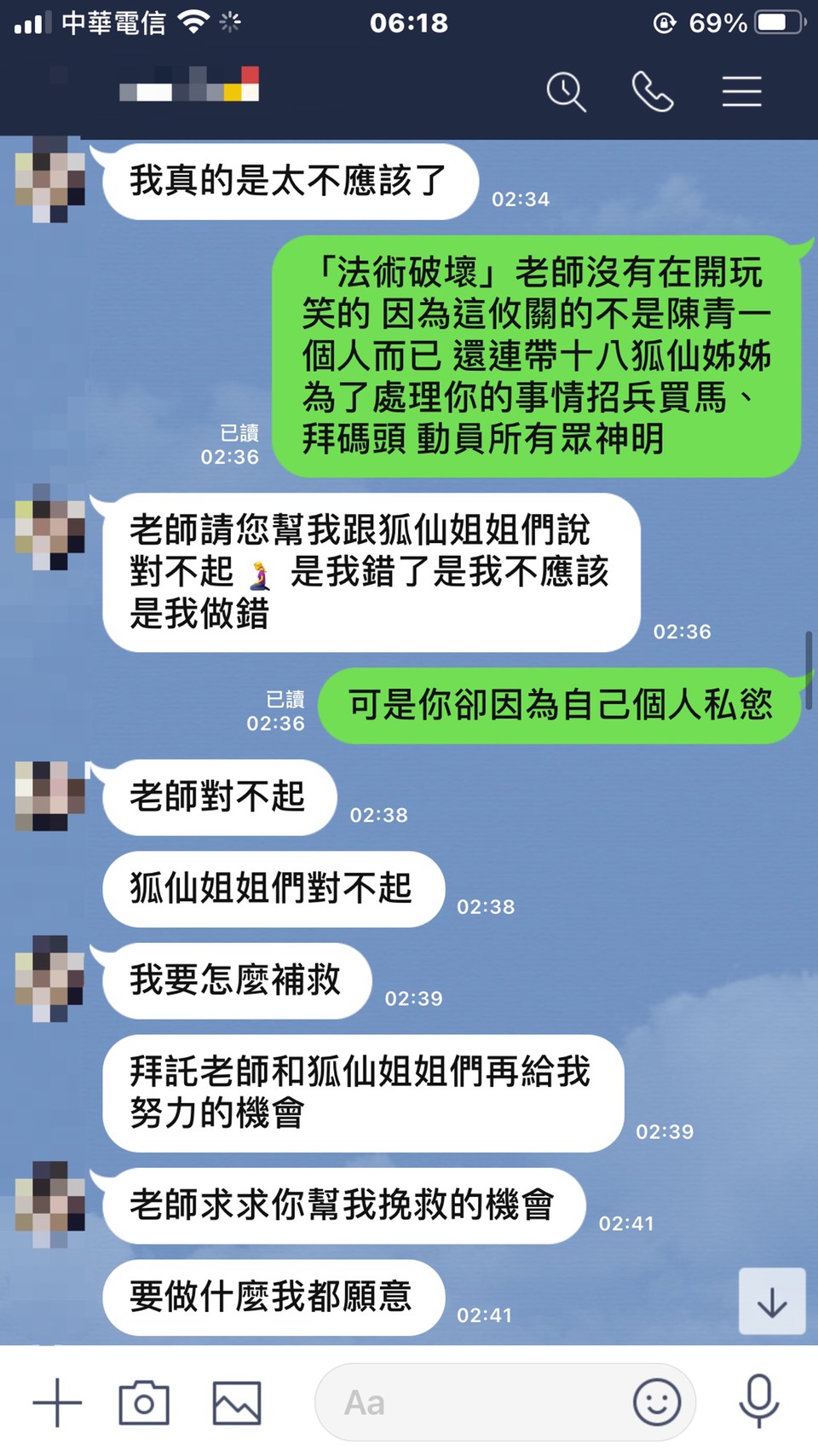The width and height of the screenshot is (818, 1456).
Task: Open the photo gallery picker
Action: tap(236, 1402)
